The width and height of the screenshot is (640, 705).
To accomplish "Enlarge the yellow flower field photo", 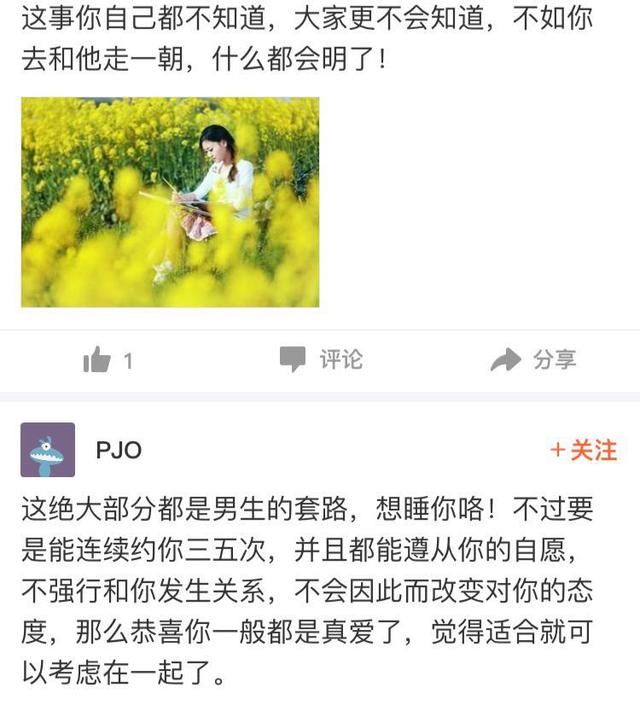I will click(x=170, y=201).
